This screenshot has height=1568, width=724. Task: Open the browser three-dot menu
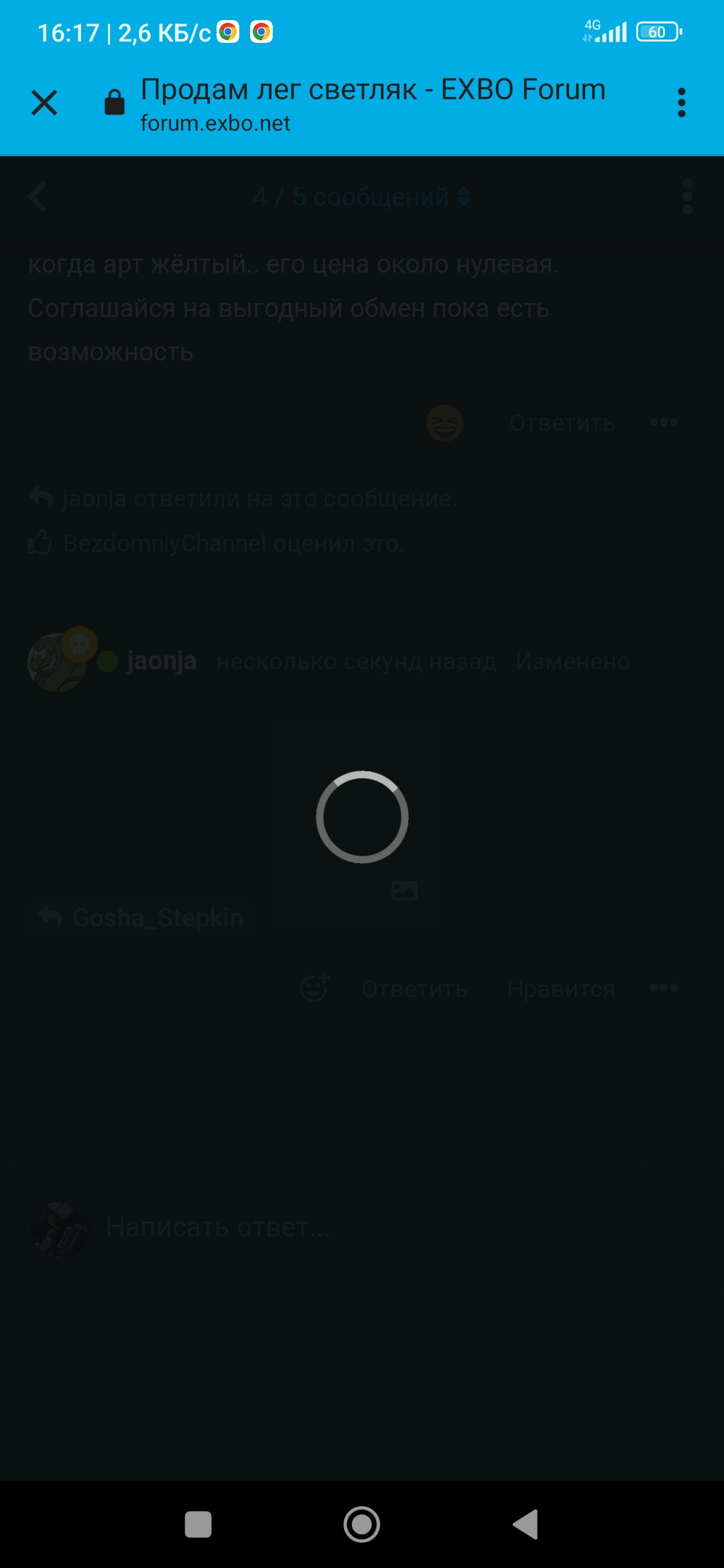click(x=682, y=103)
